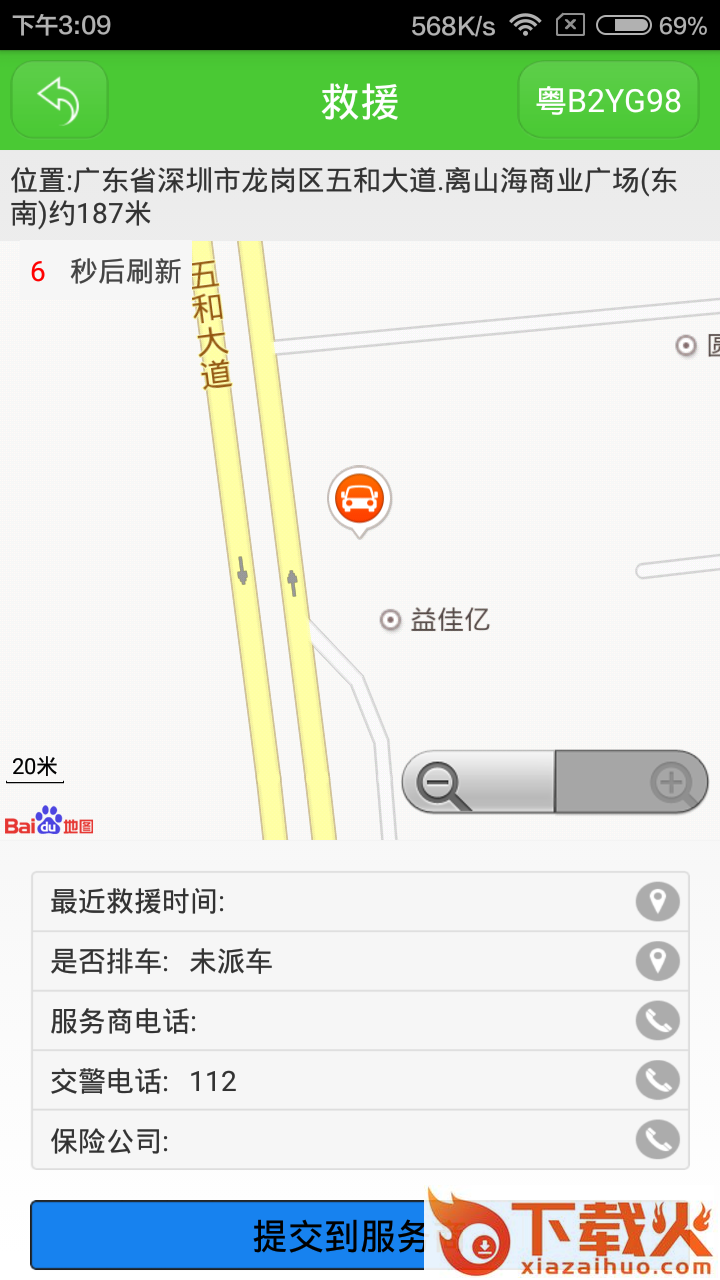Call traffic police number 112
The width and height of the screenshot is (720, 1280).
click(x=657, y=1081)
